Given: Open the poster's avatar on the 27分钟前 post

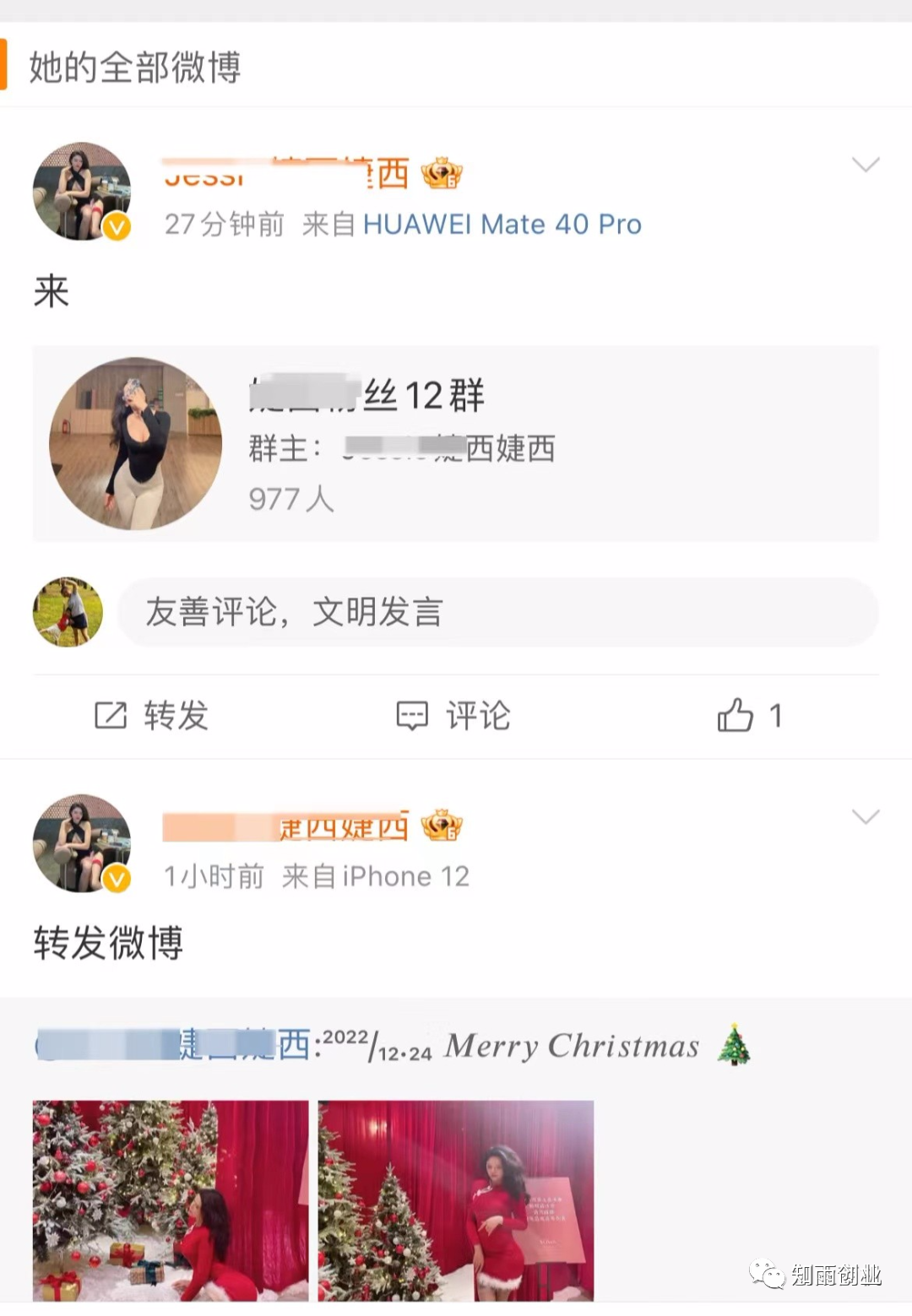Looking at the screenshot, I should point(82,192).
